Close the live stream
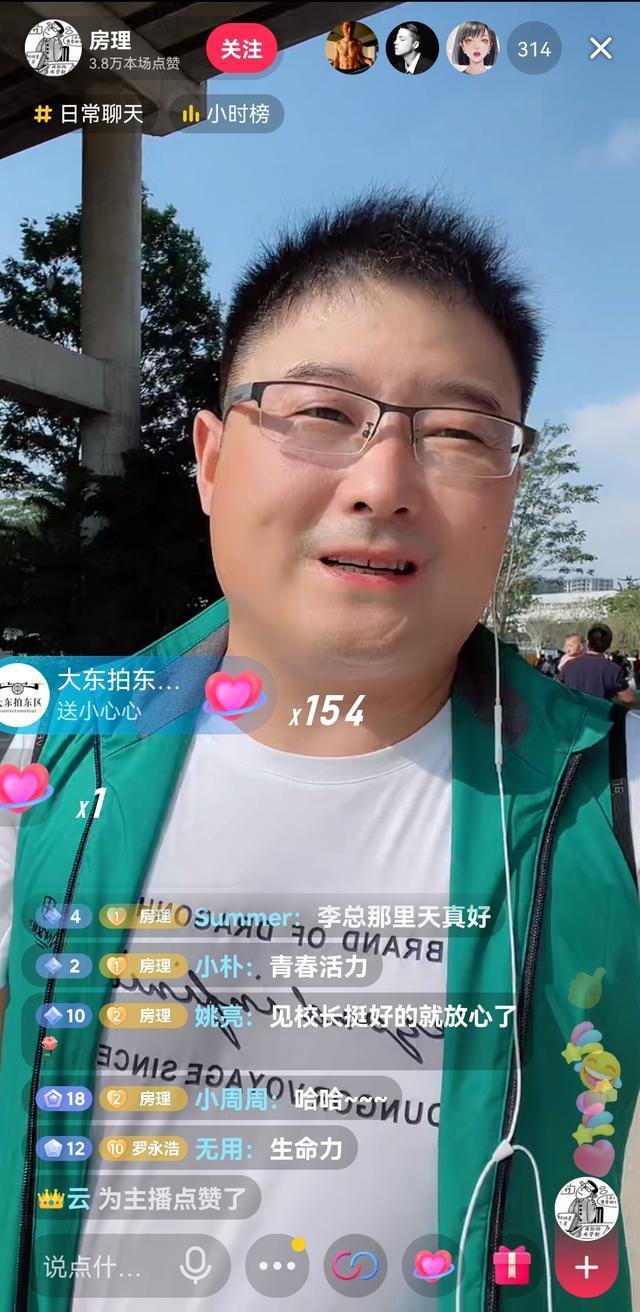Screen dimensions: 640x1312 (600, 48)
